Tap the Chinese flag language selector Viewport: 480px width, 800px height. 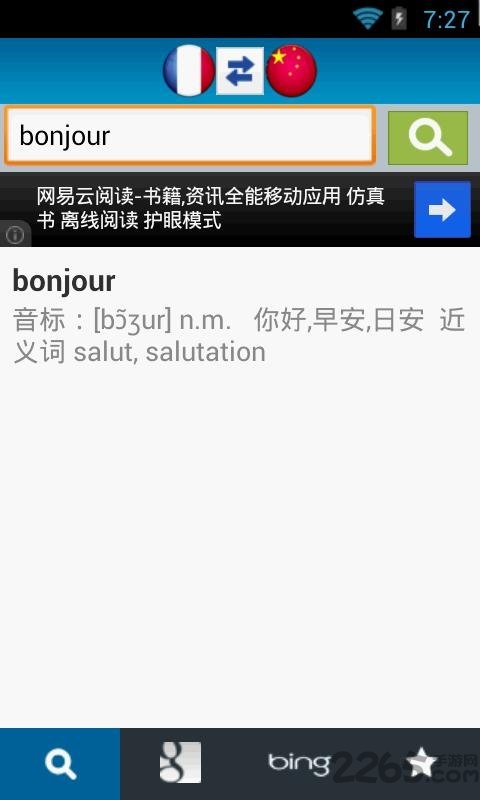click(291, 70)
